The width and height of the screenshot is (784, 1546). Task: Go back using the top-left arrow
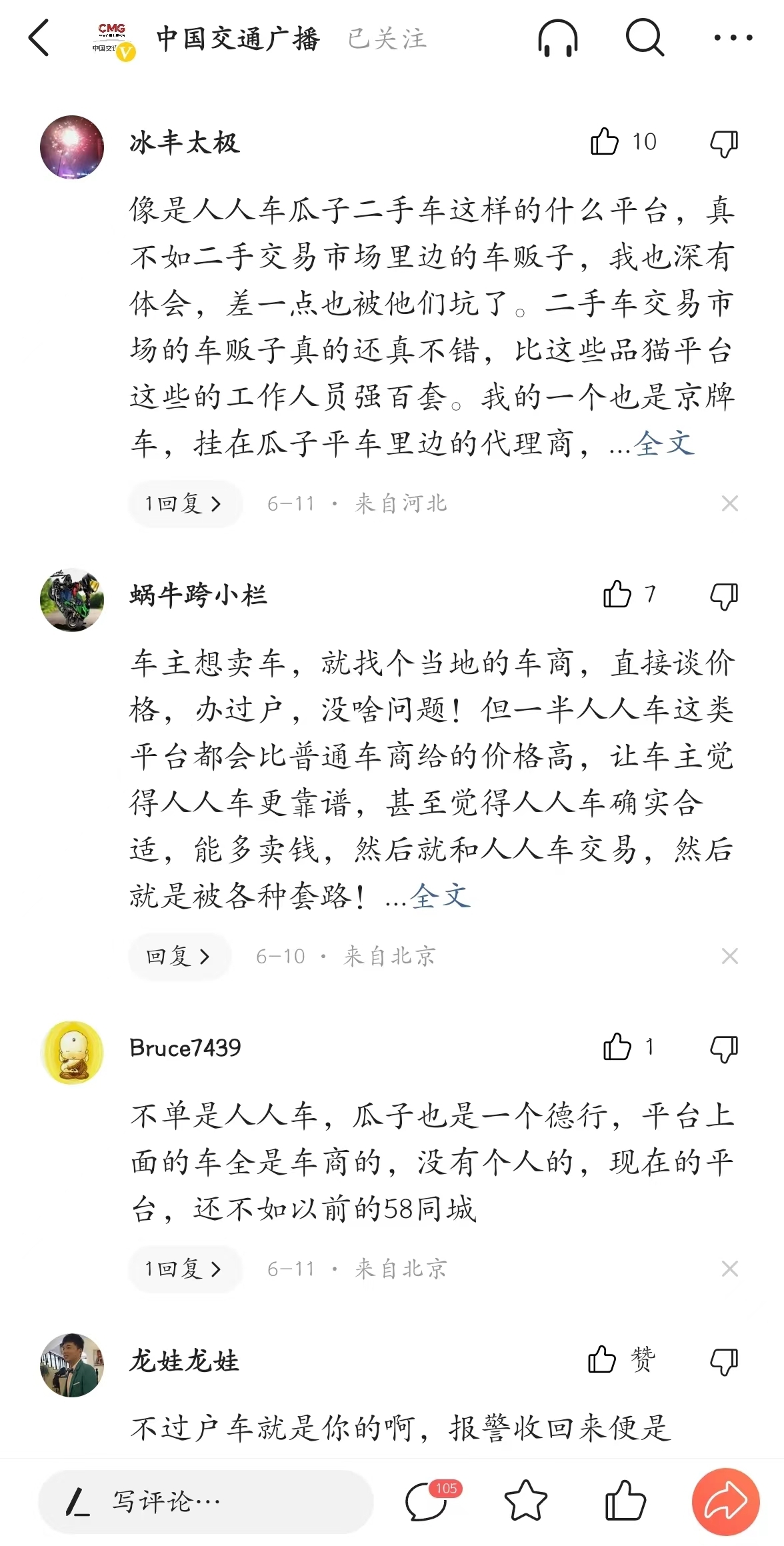coord(39,38)
